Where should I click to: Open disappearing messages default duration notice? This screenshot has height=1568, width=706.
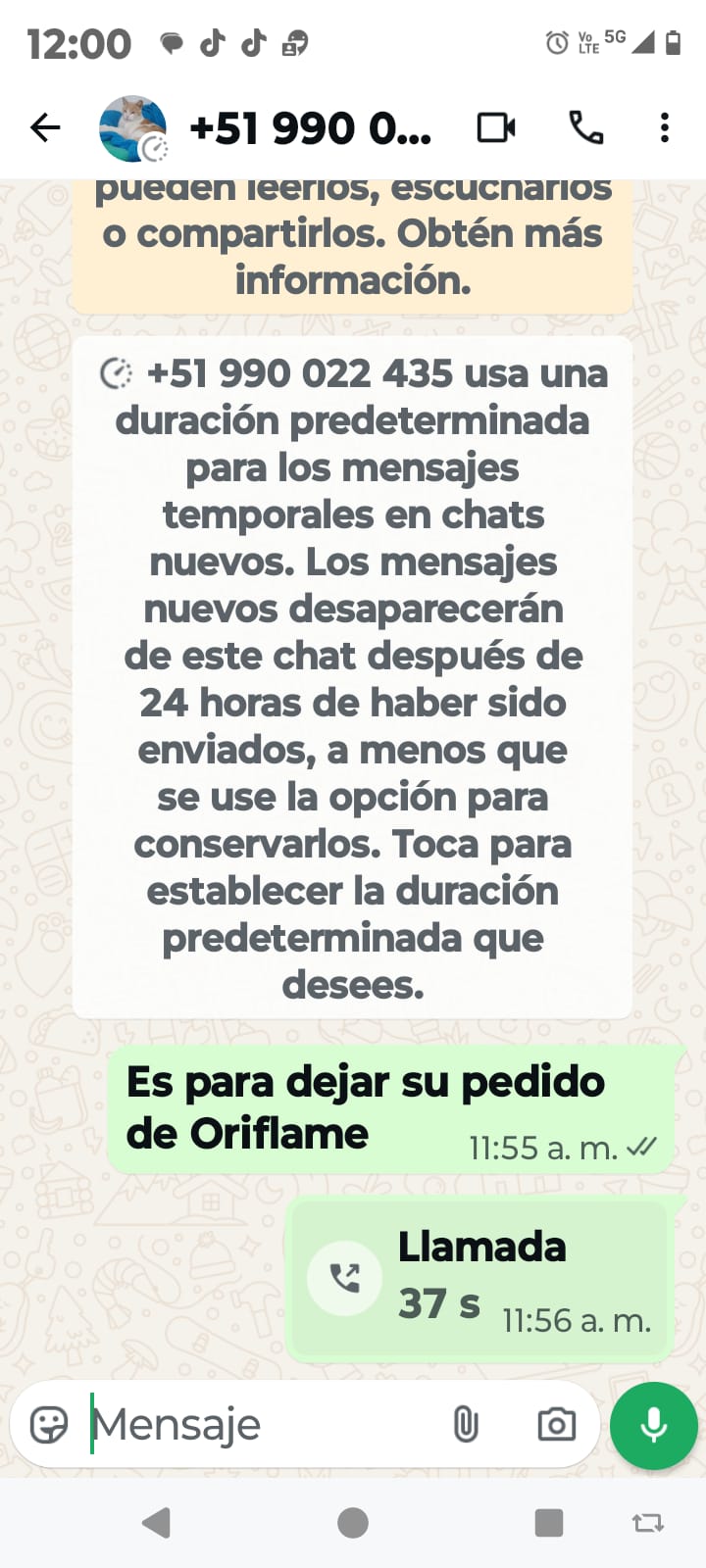click(x=352, y=678)
